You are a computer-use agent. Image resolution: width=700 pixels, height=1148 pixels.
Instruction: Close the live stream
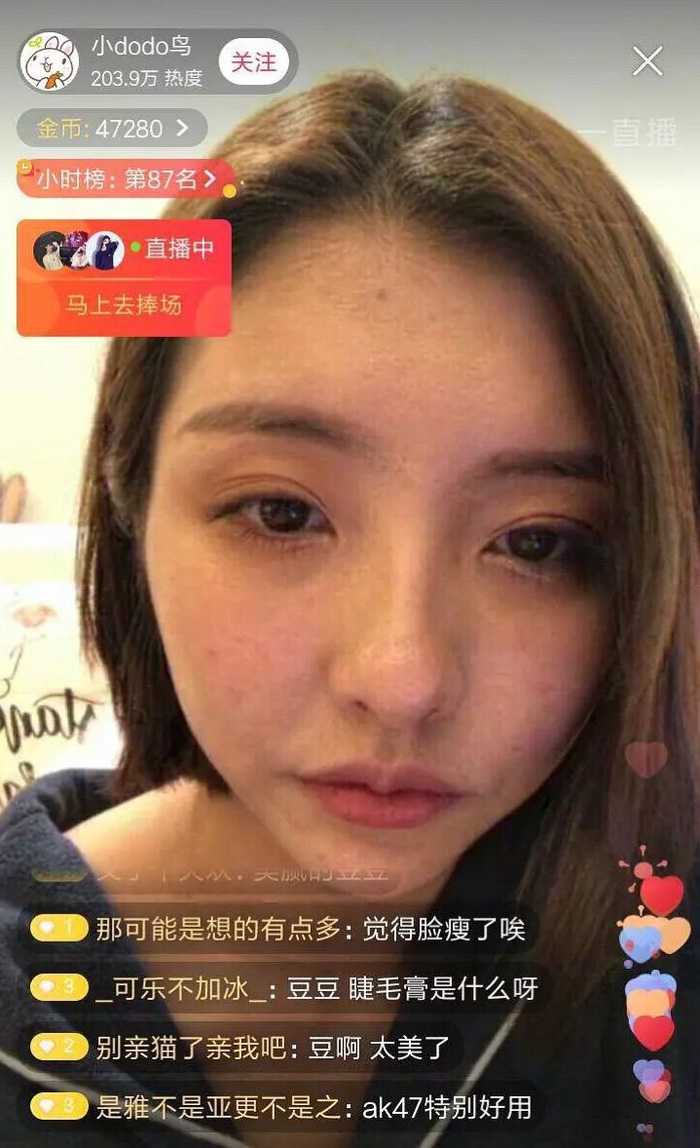click(647, 62)
